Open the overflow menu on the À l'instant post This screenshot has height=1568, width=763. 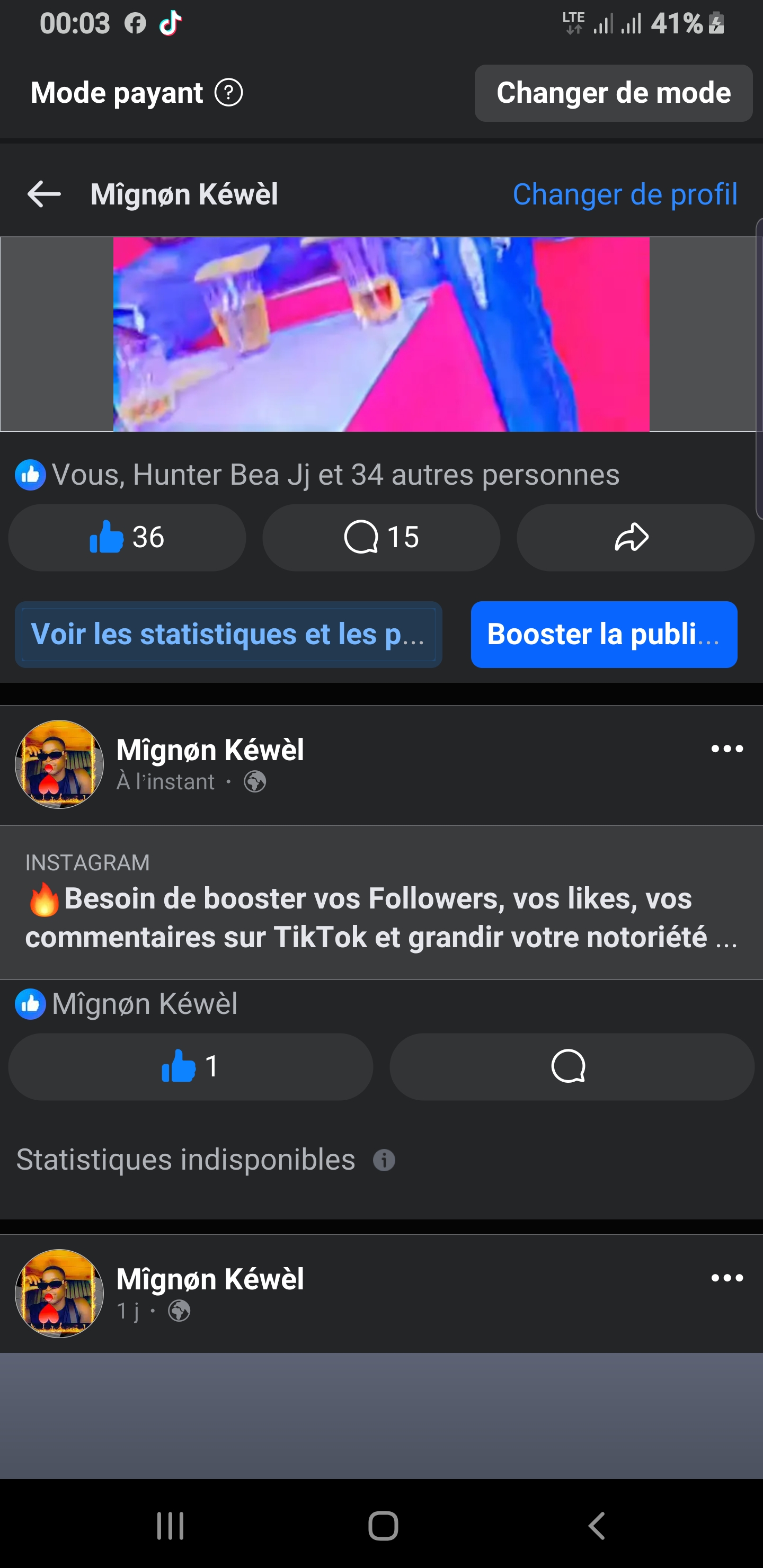pyautogui.click(x=726, y=749)
